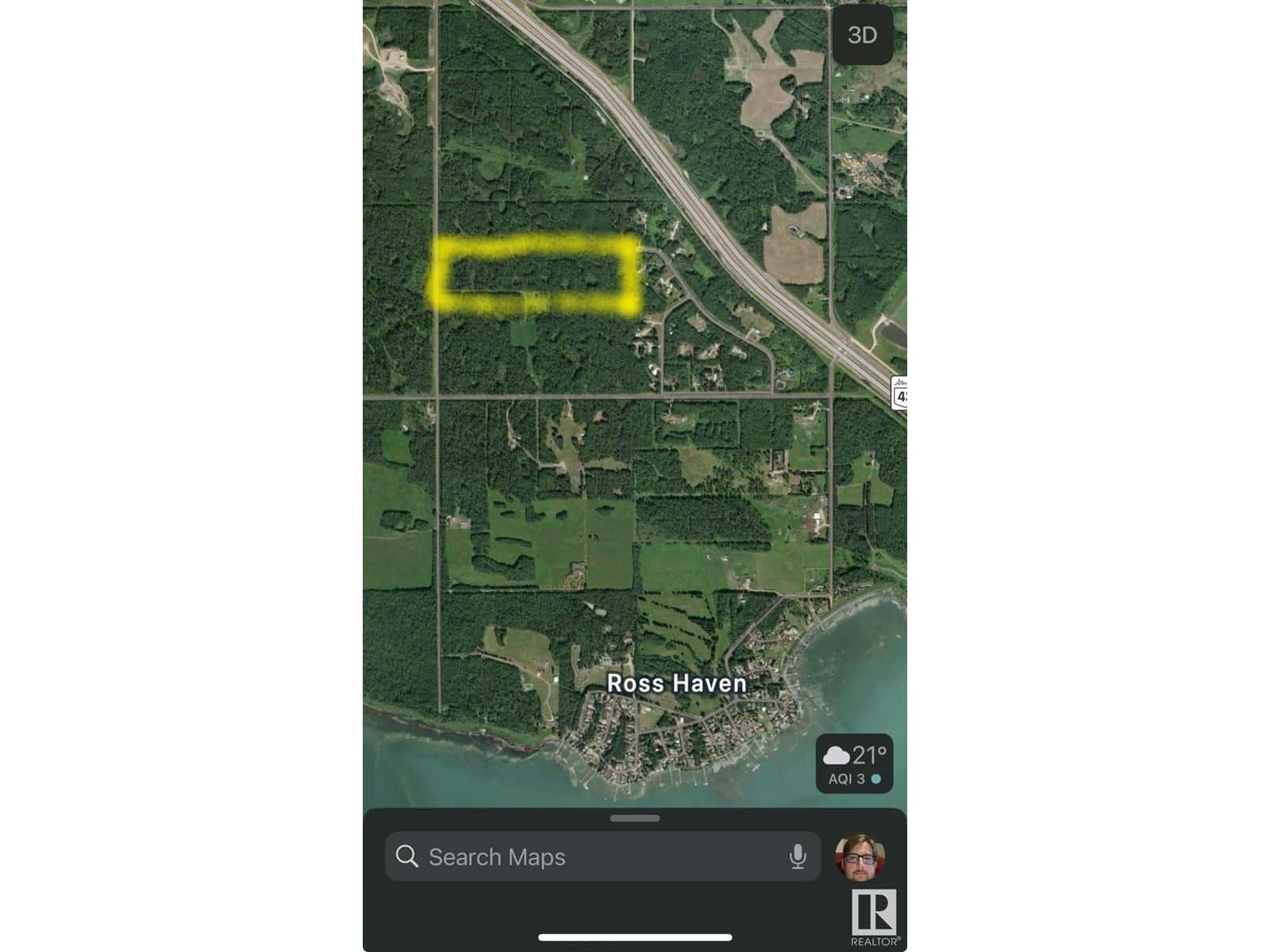Image resolution: width=1270 pixels, height=952 pixels.
Task: Select the Ross Haven place label
Action: click(676, 683)
